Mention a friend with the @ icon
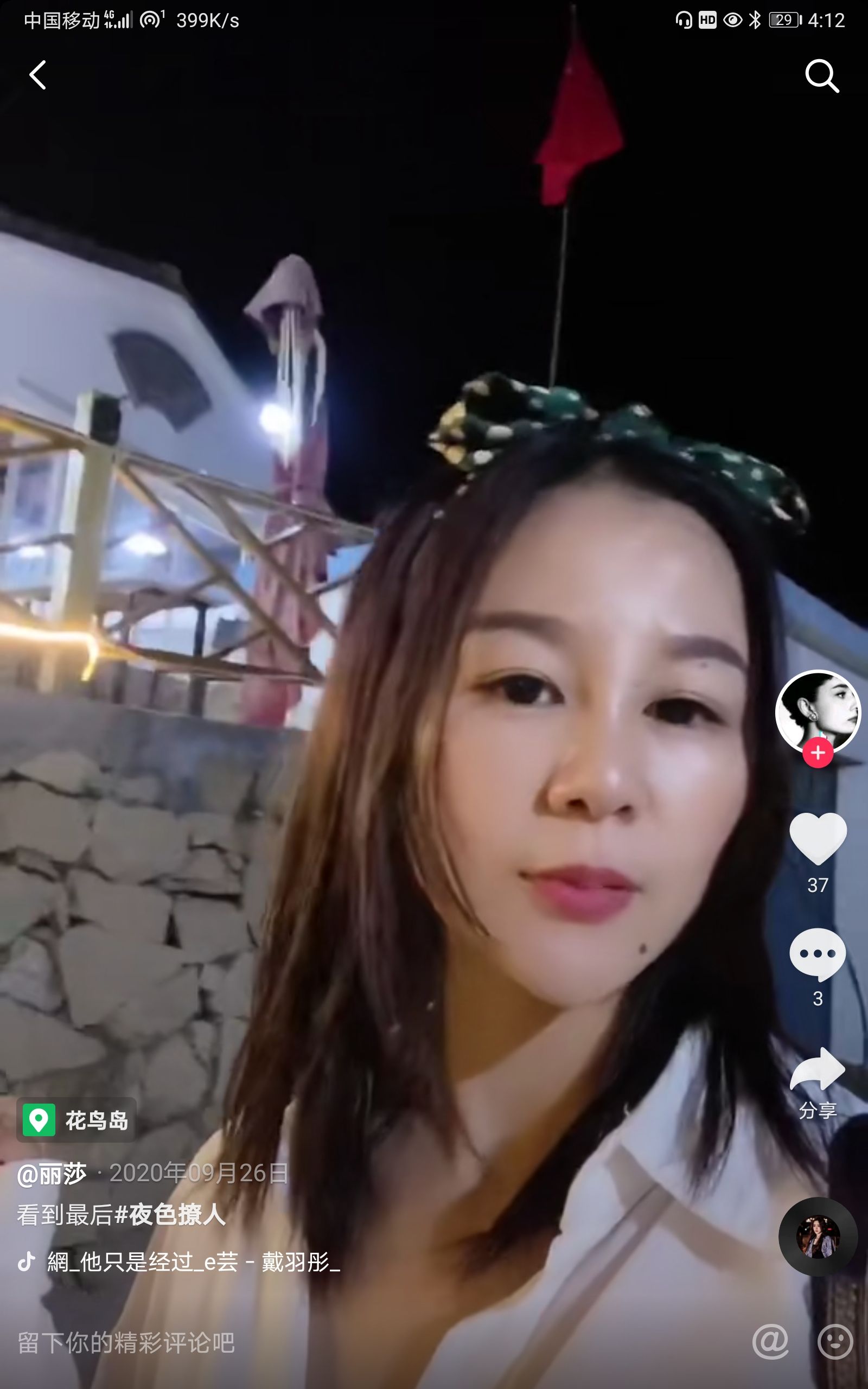Screen dimensions: 868x1389 click(770, 1341)
